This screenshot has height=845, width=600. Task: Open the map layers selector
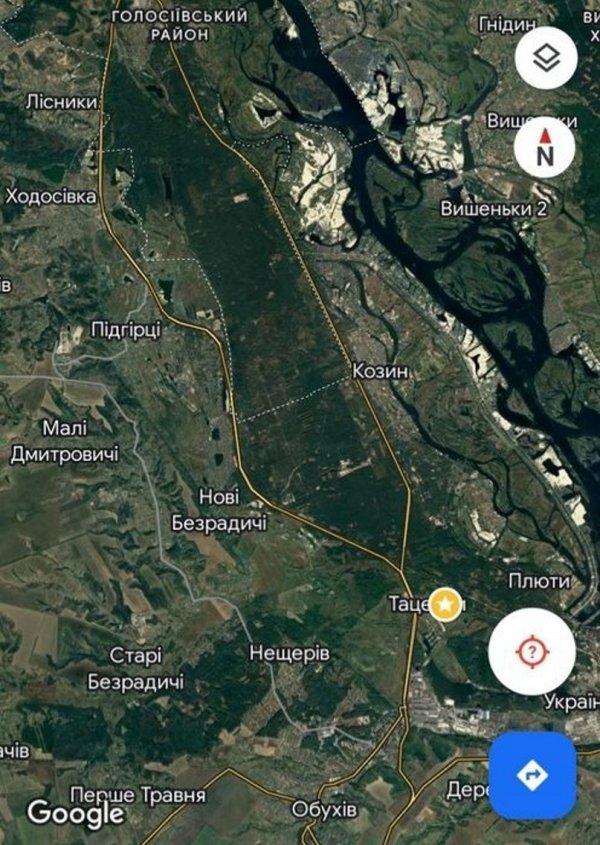coord(546,58)
